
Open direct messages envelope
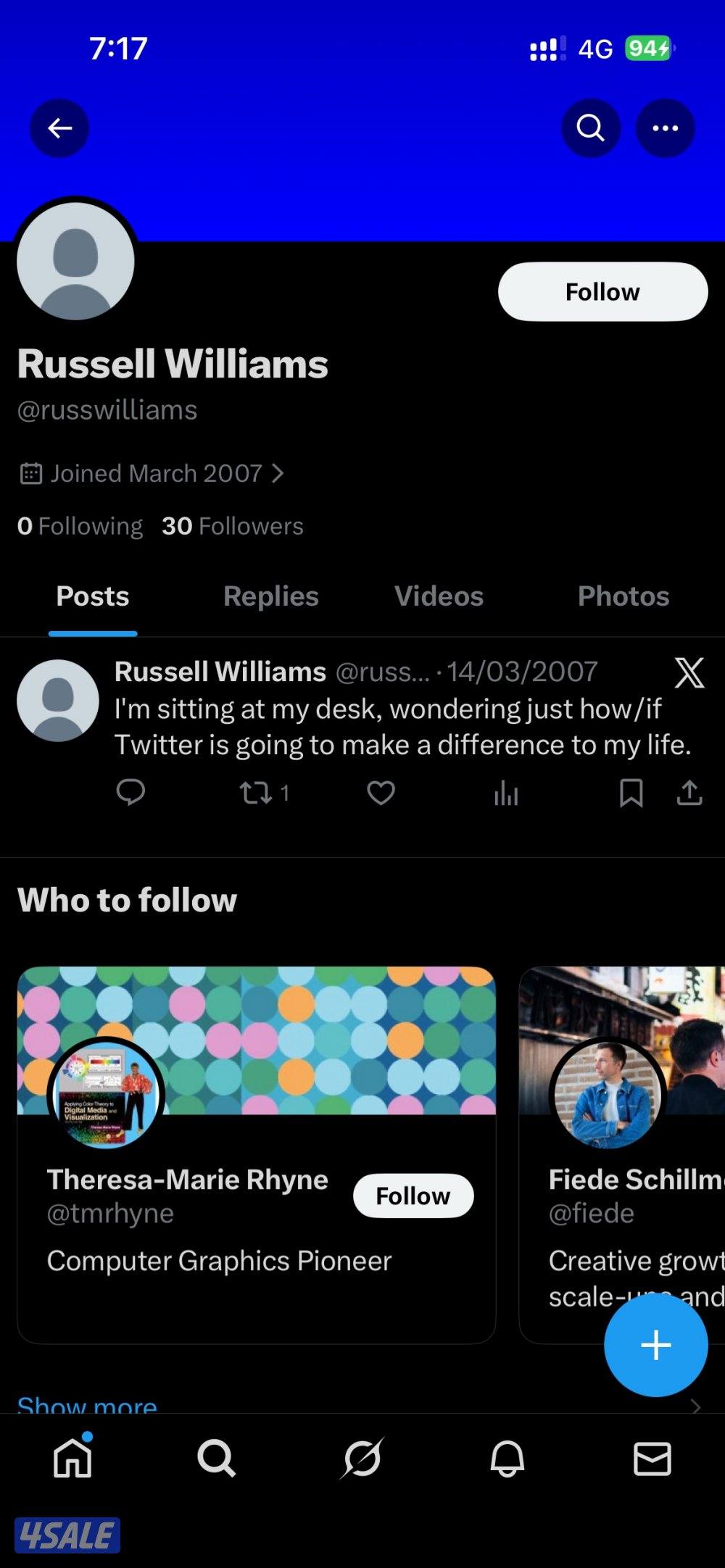click(652, 1458)
